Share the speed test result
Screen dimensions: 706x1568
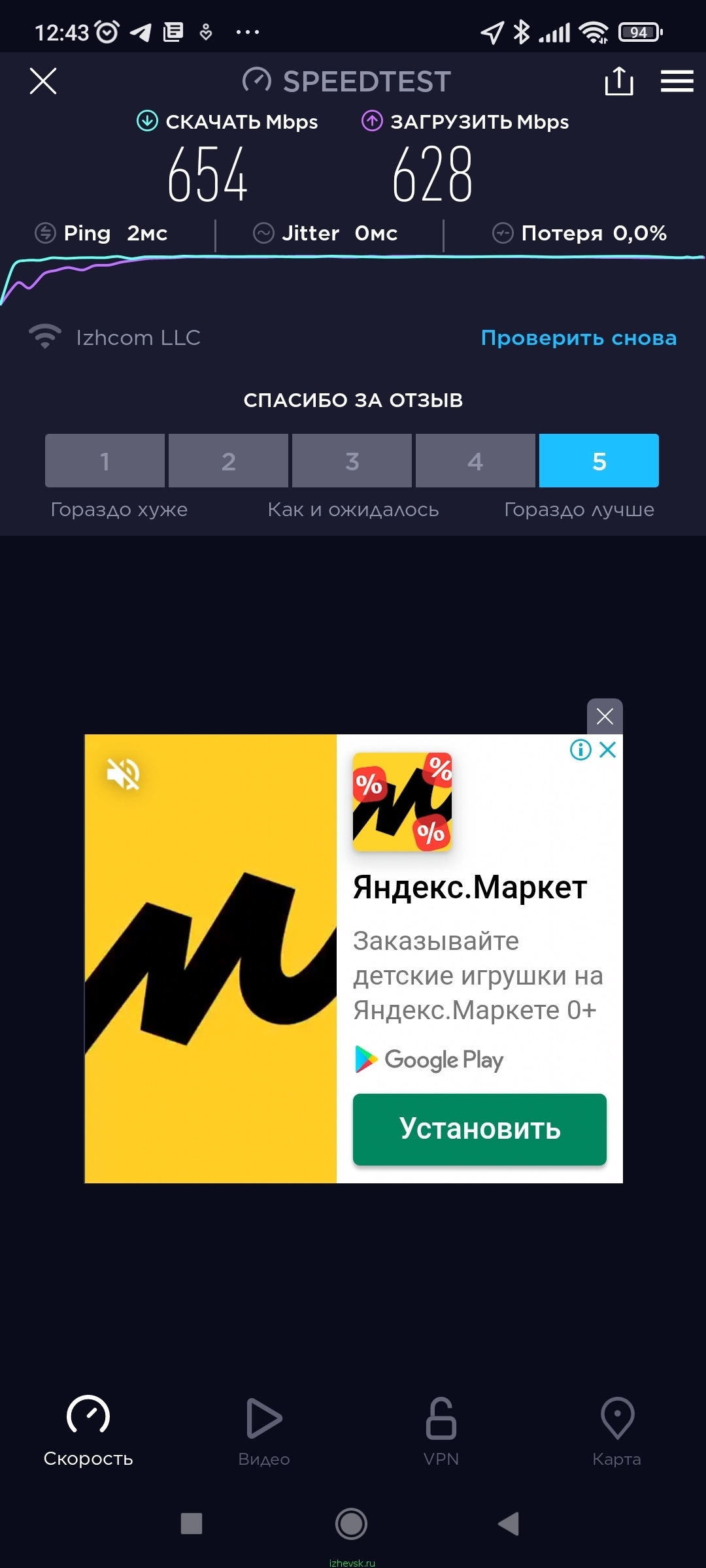pyautogui.click(x=618, y=81)
